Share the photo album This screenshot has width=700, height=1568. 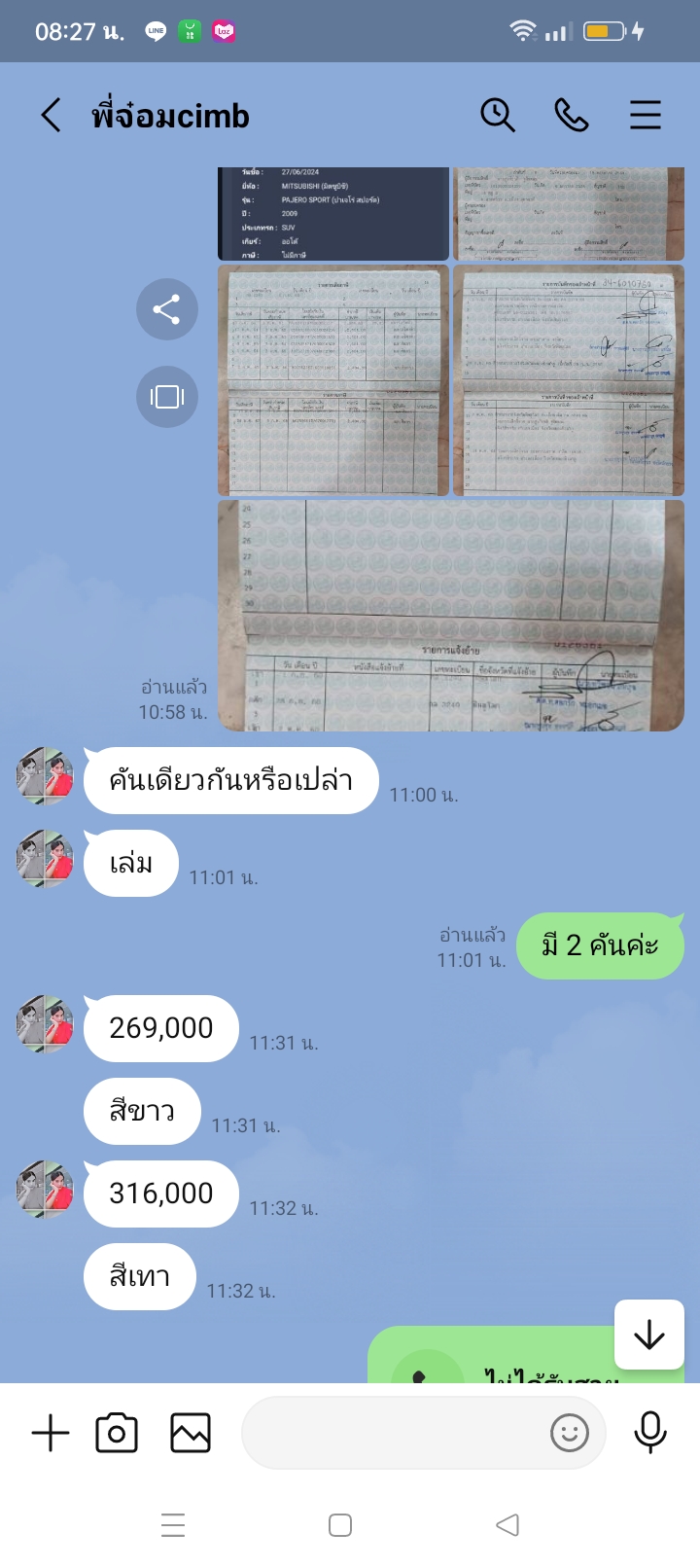tap(167, 309)
